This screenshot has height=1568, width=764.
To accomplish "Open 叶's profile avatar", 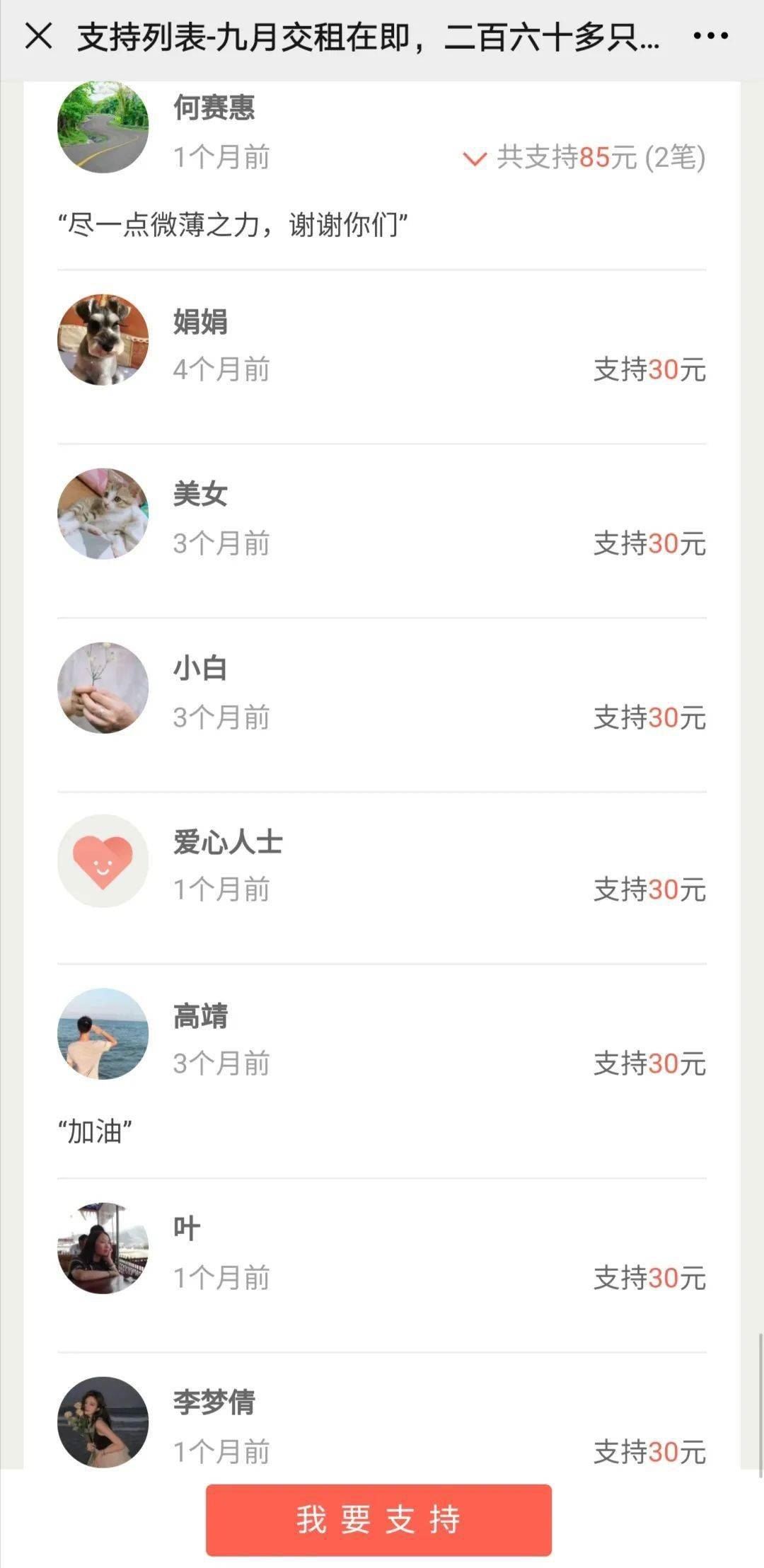I will point(103,1247).
